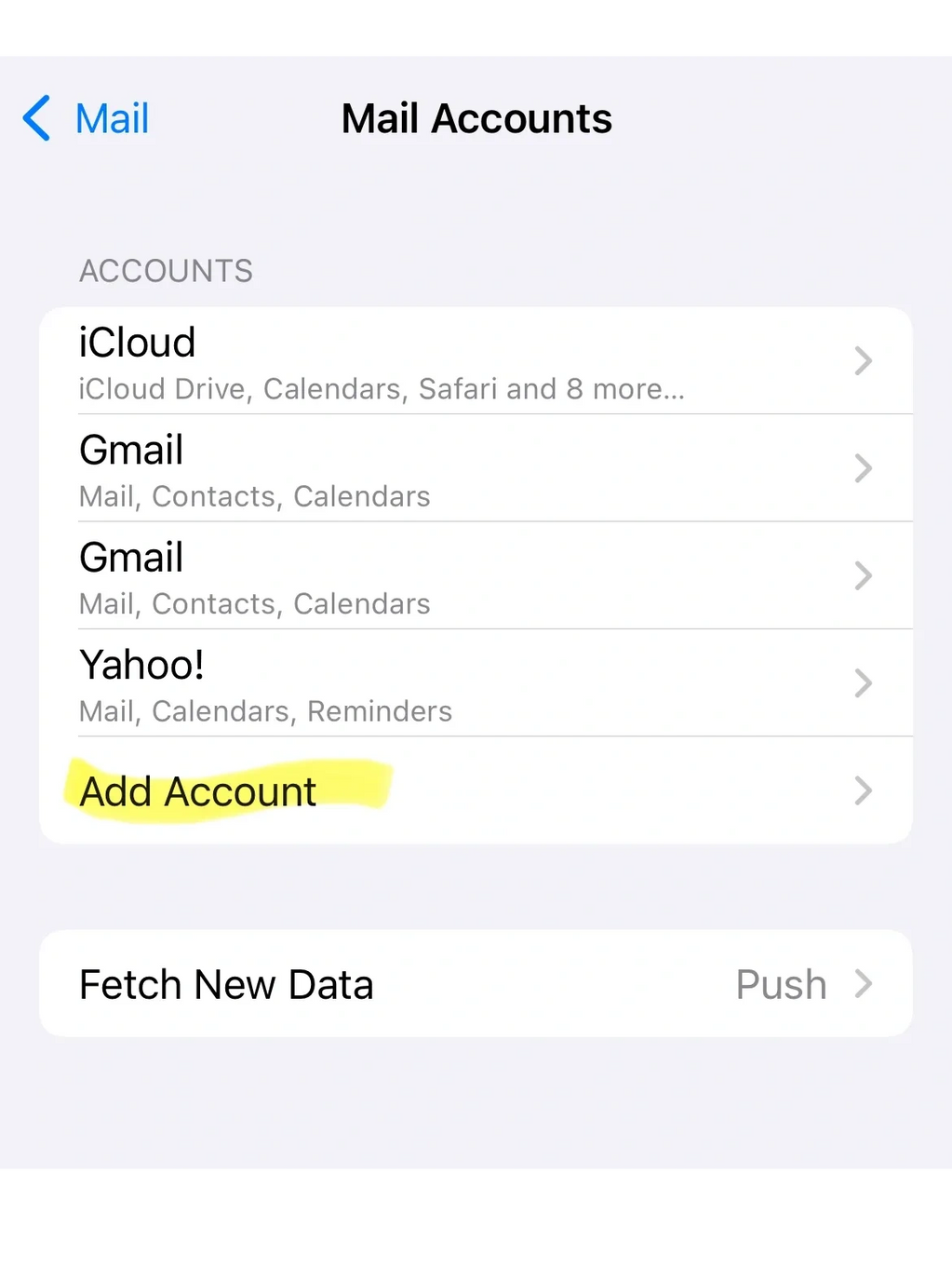Open Fetch New Data settings
The image size is (952, 1269).
475,984
